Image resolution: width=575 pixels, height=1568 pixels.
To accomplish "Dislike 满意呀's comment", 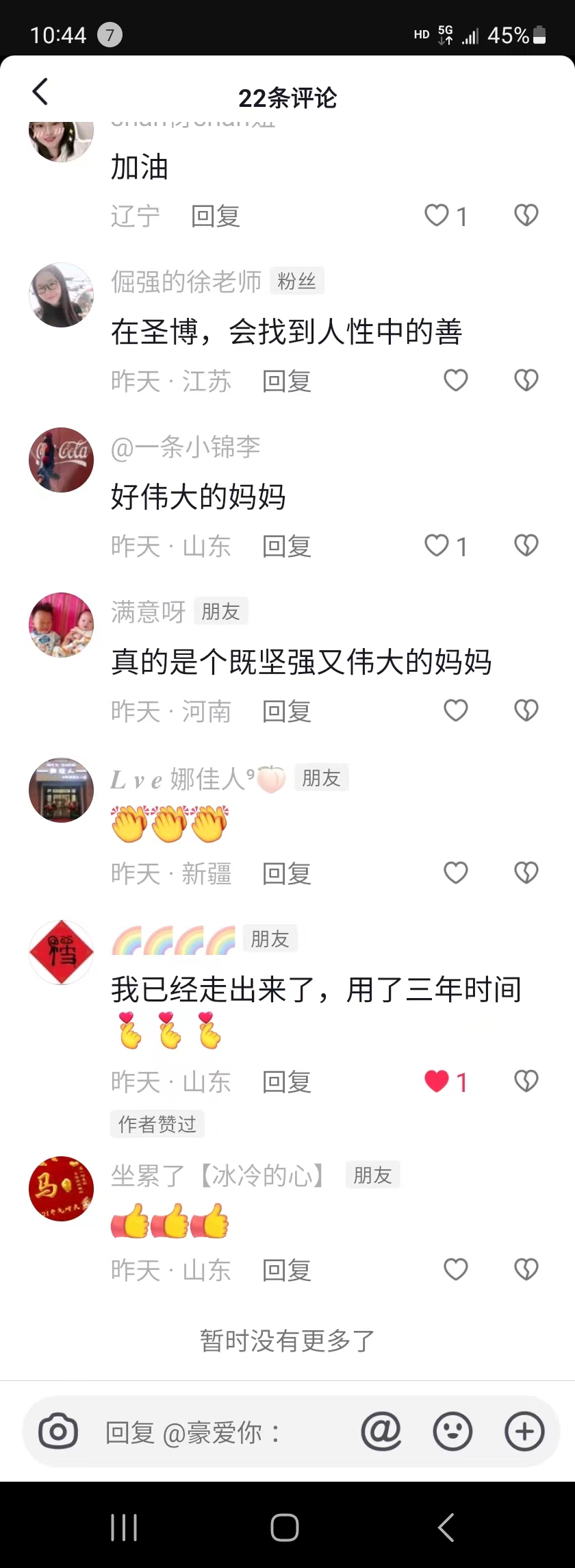I will pos(526,710).
